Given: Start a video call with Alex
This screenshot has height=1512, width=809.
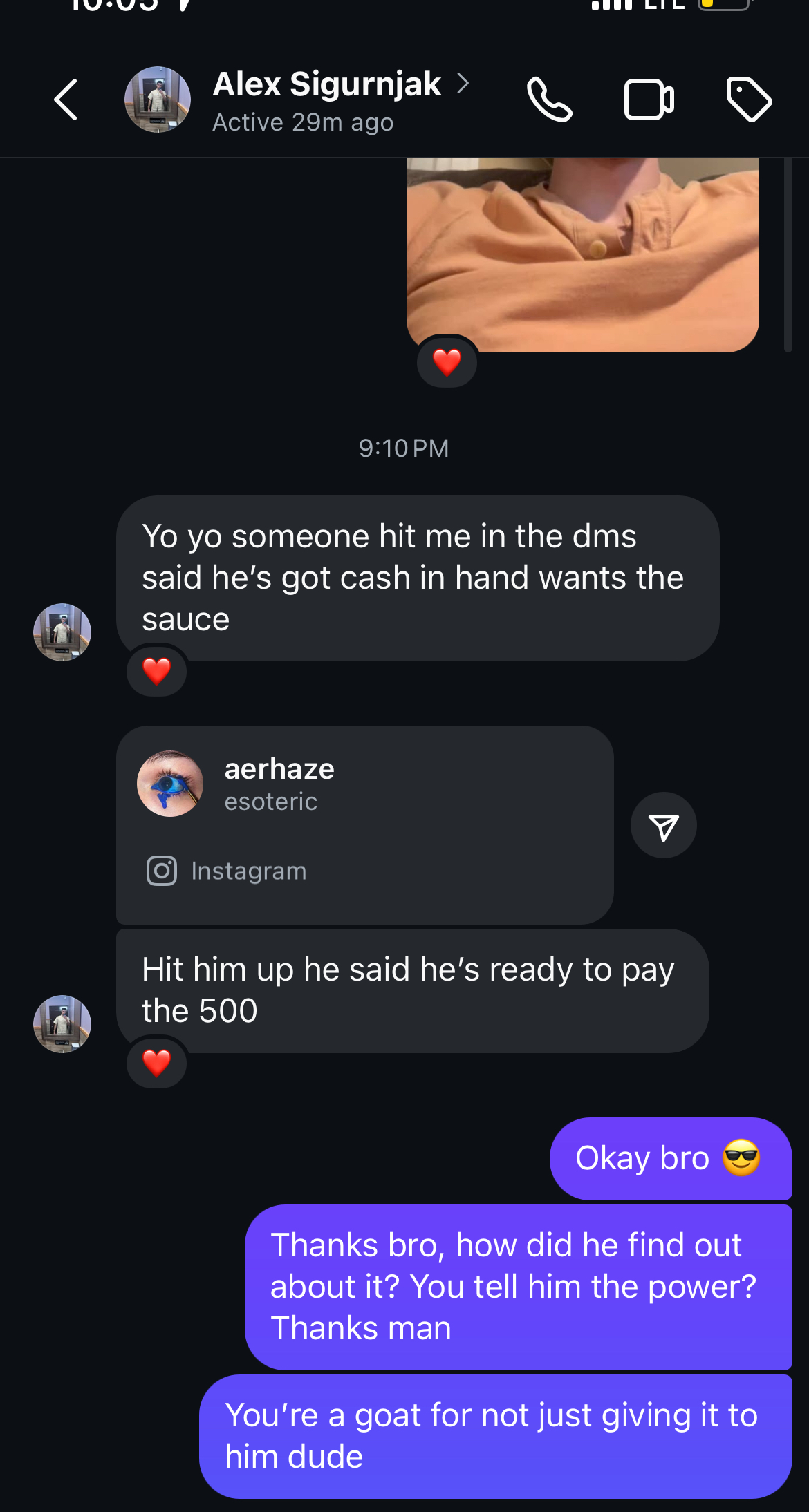Looking at the screenshot, I should pos(649,100).
